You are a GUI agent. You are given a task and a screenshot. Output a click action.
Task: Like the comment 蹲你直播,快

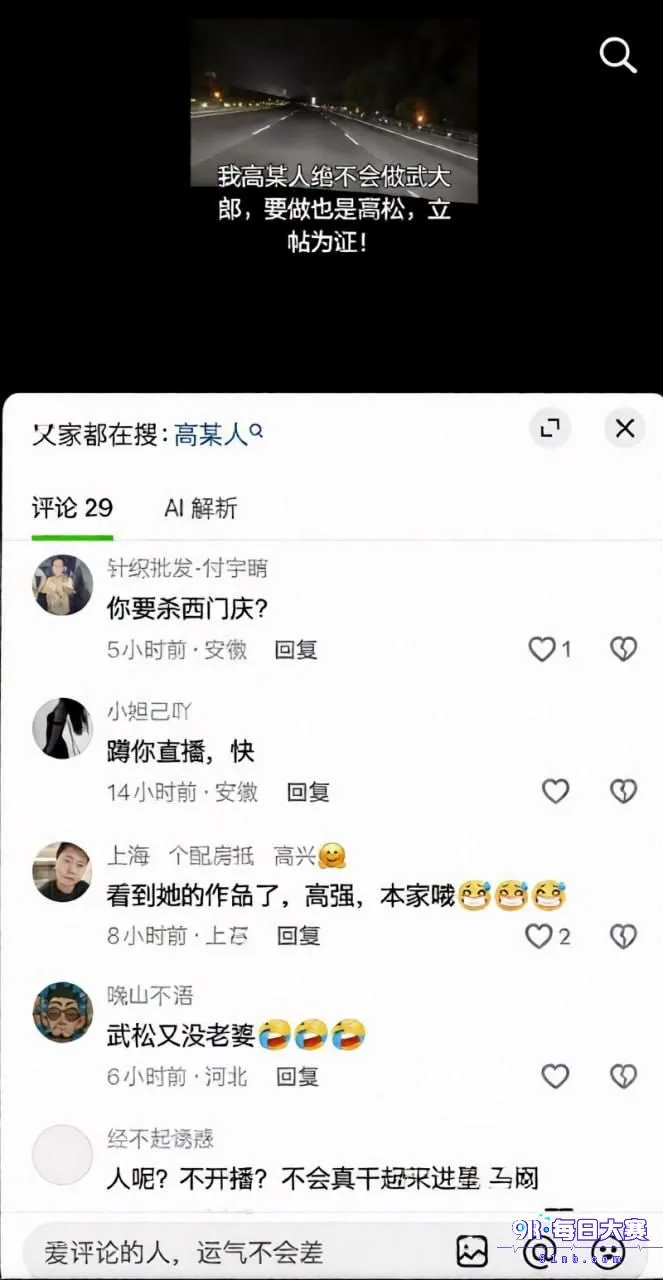pos(555,792)
